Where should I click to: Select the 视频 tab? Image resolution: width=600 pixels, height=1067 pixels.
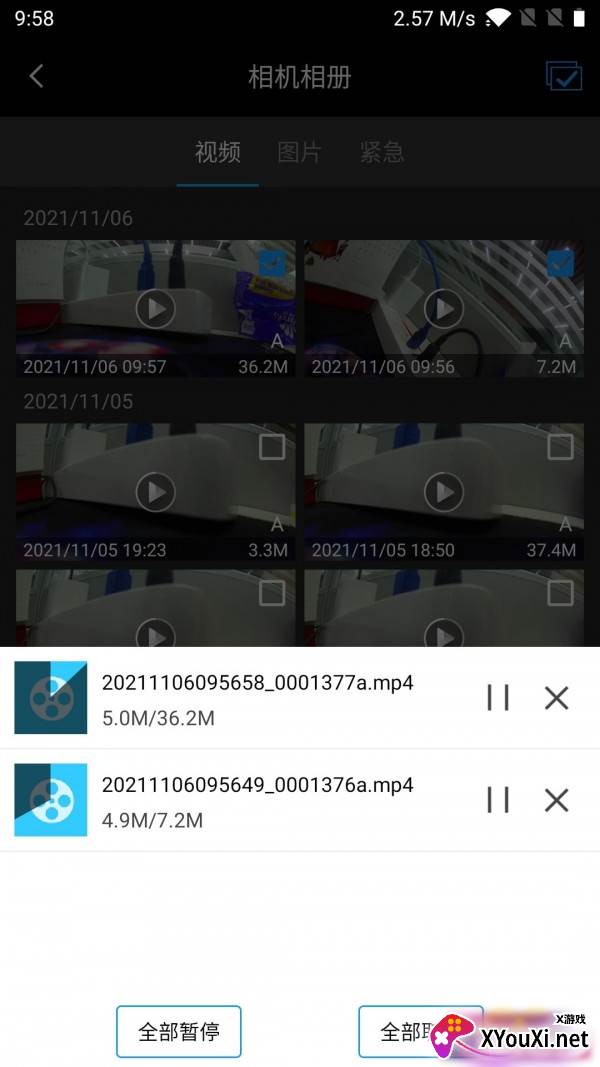[x=218, y=152]
